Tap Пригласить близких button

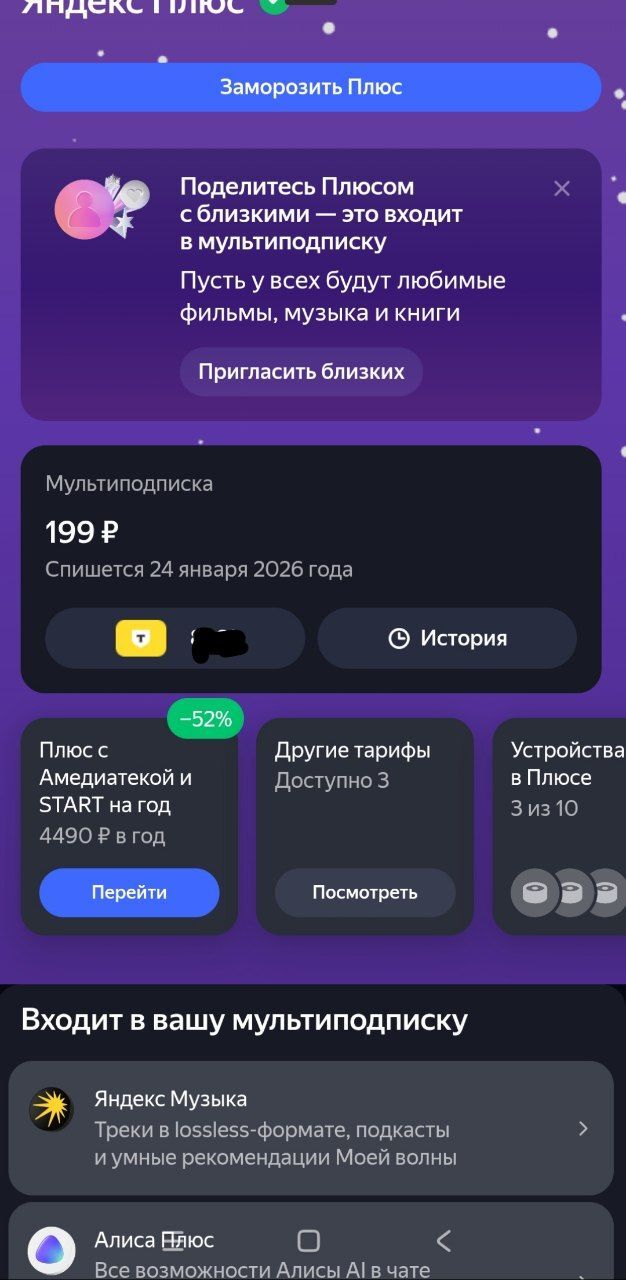tap(301, 372)
